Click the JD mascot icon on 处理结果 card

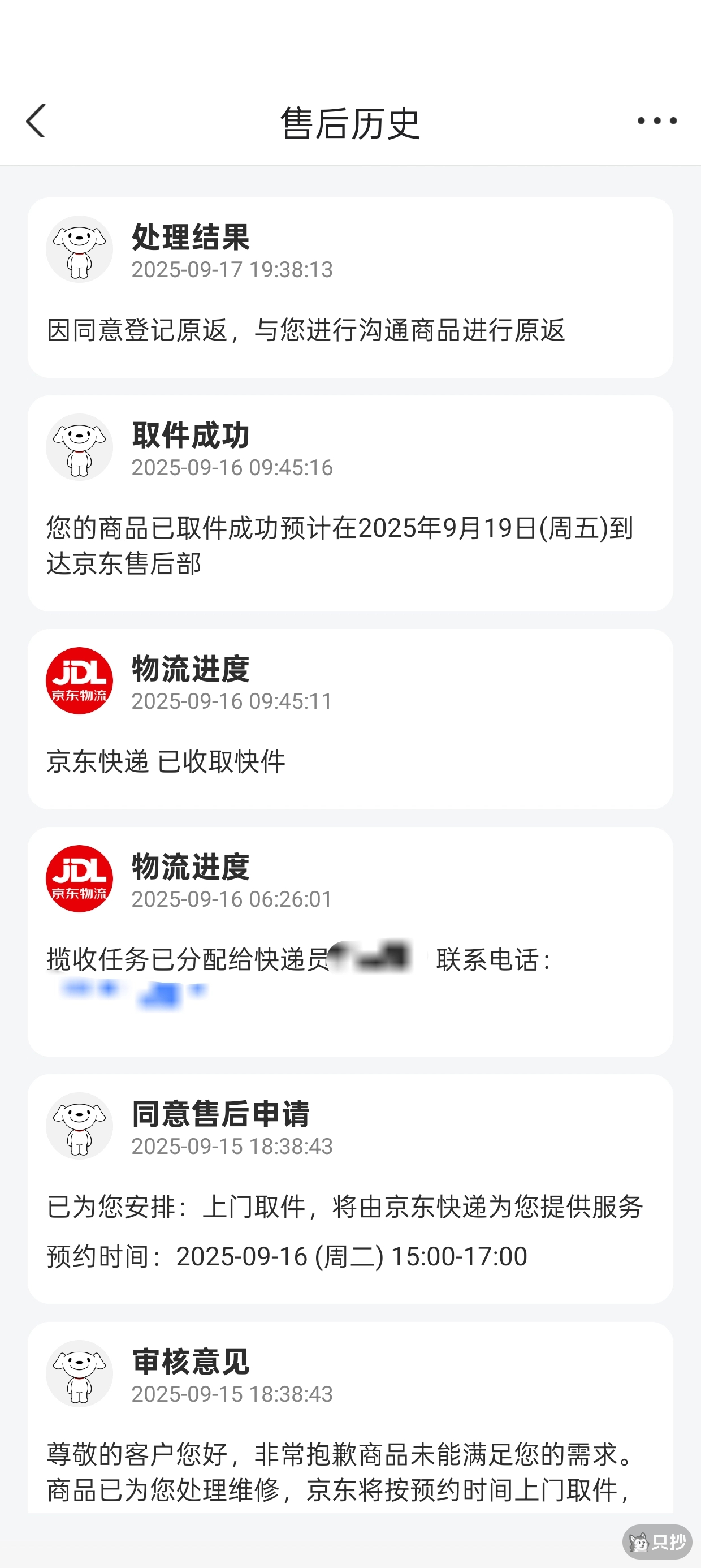79,249
